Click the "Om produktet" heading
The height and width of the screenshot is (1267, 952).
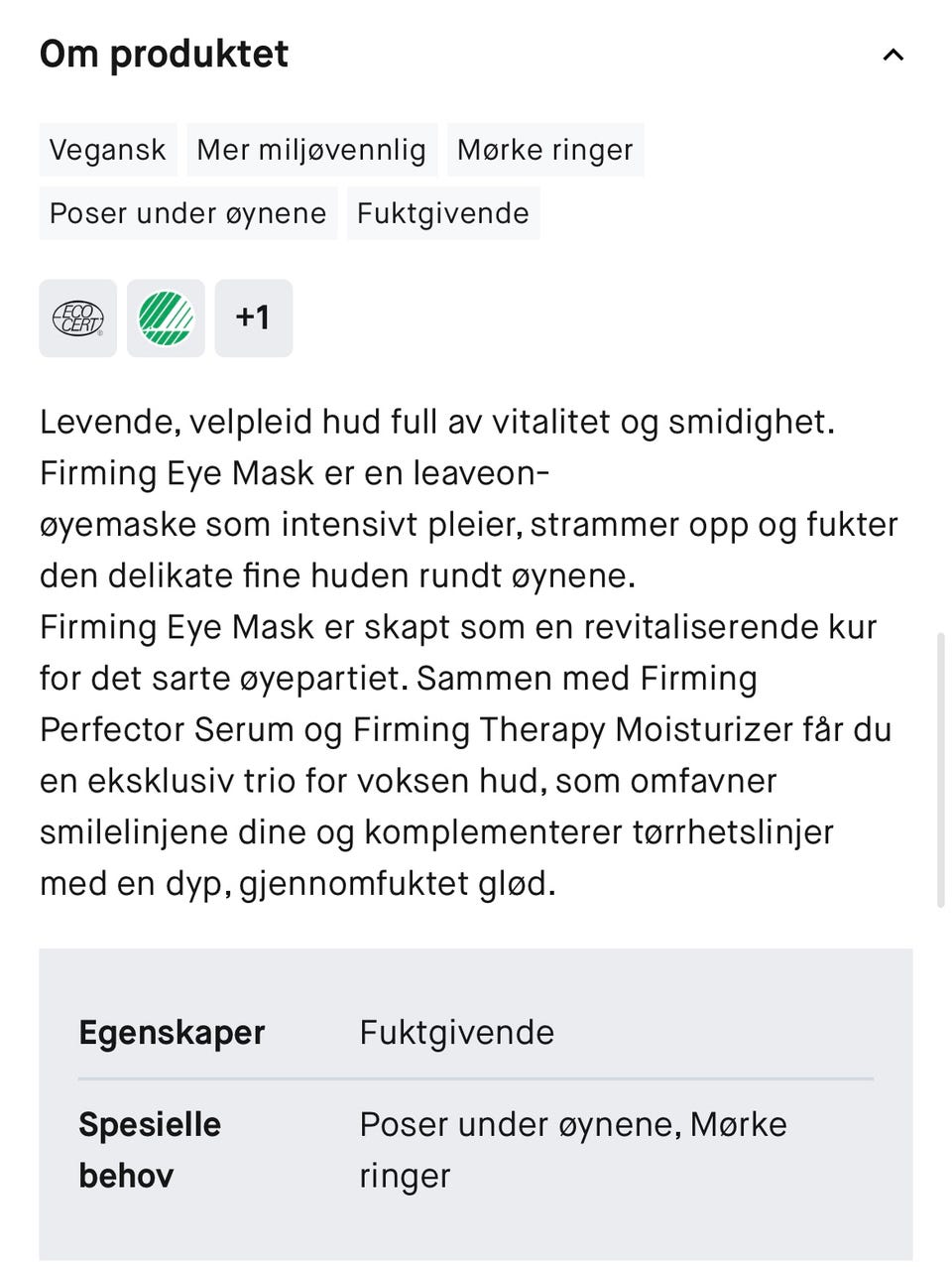[163, 55]
